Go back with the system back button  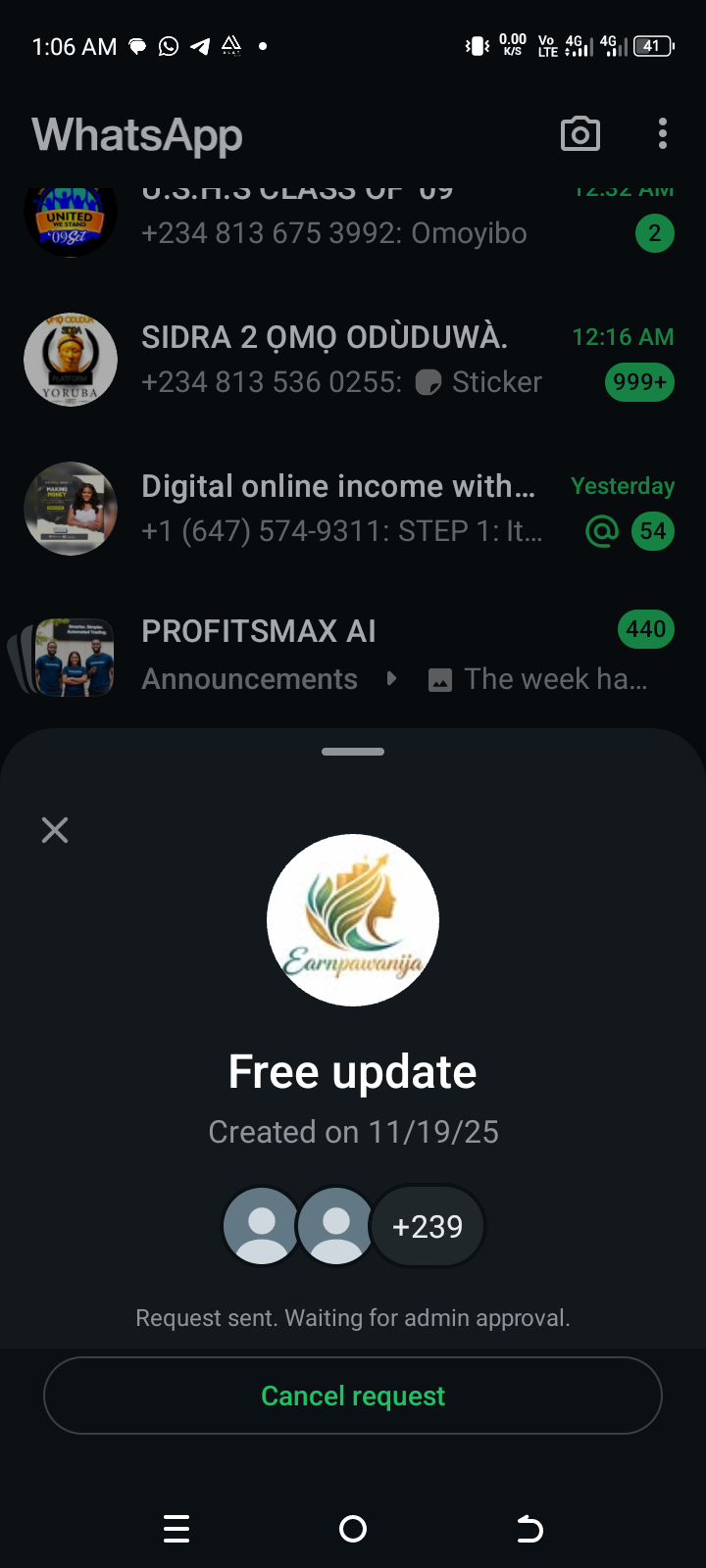(529, 1529)
